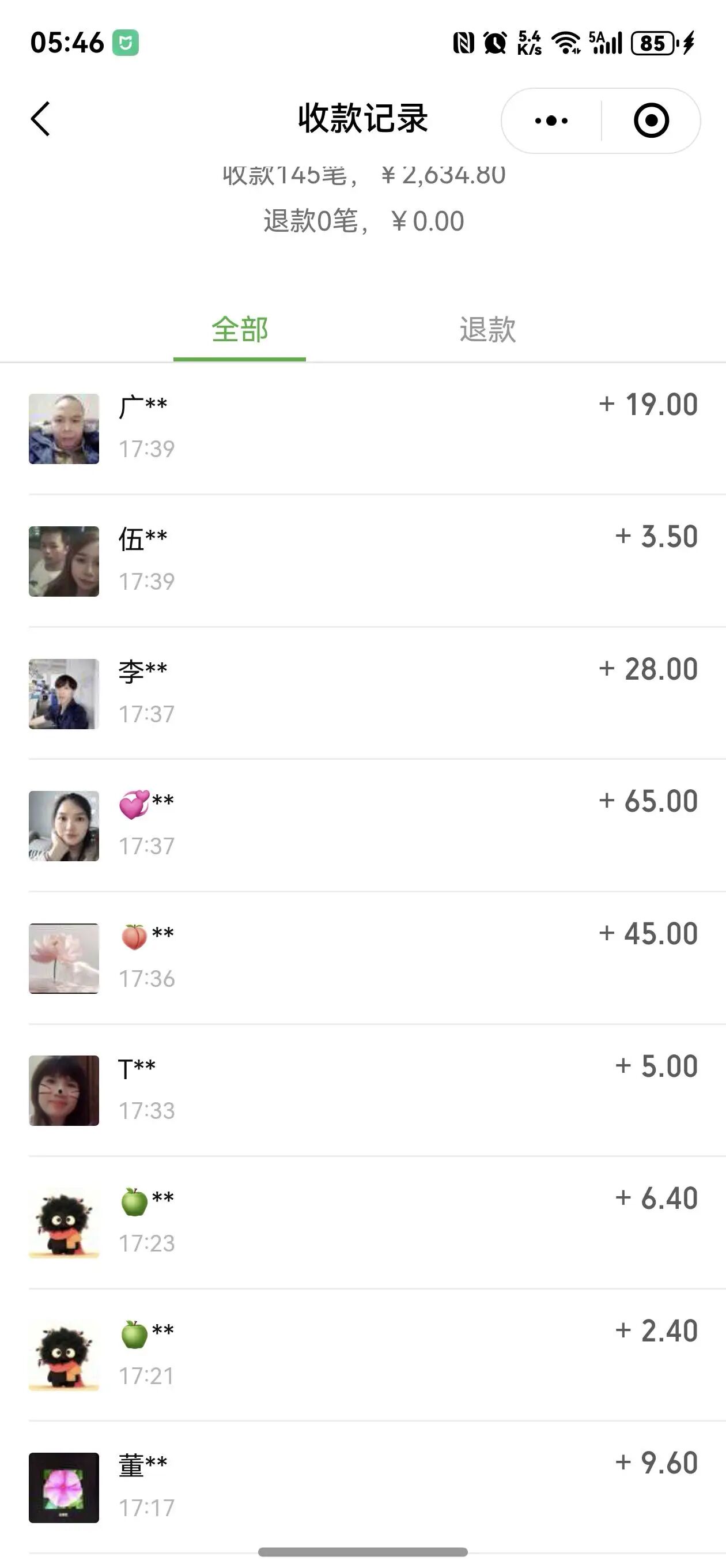Image resolution: width=726 pixels, height=1568 pixels.
Task: Close the mini program with the circle button
Action: coord(651,120)
